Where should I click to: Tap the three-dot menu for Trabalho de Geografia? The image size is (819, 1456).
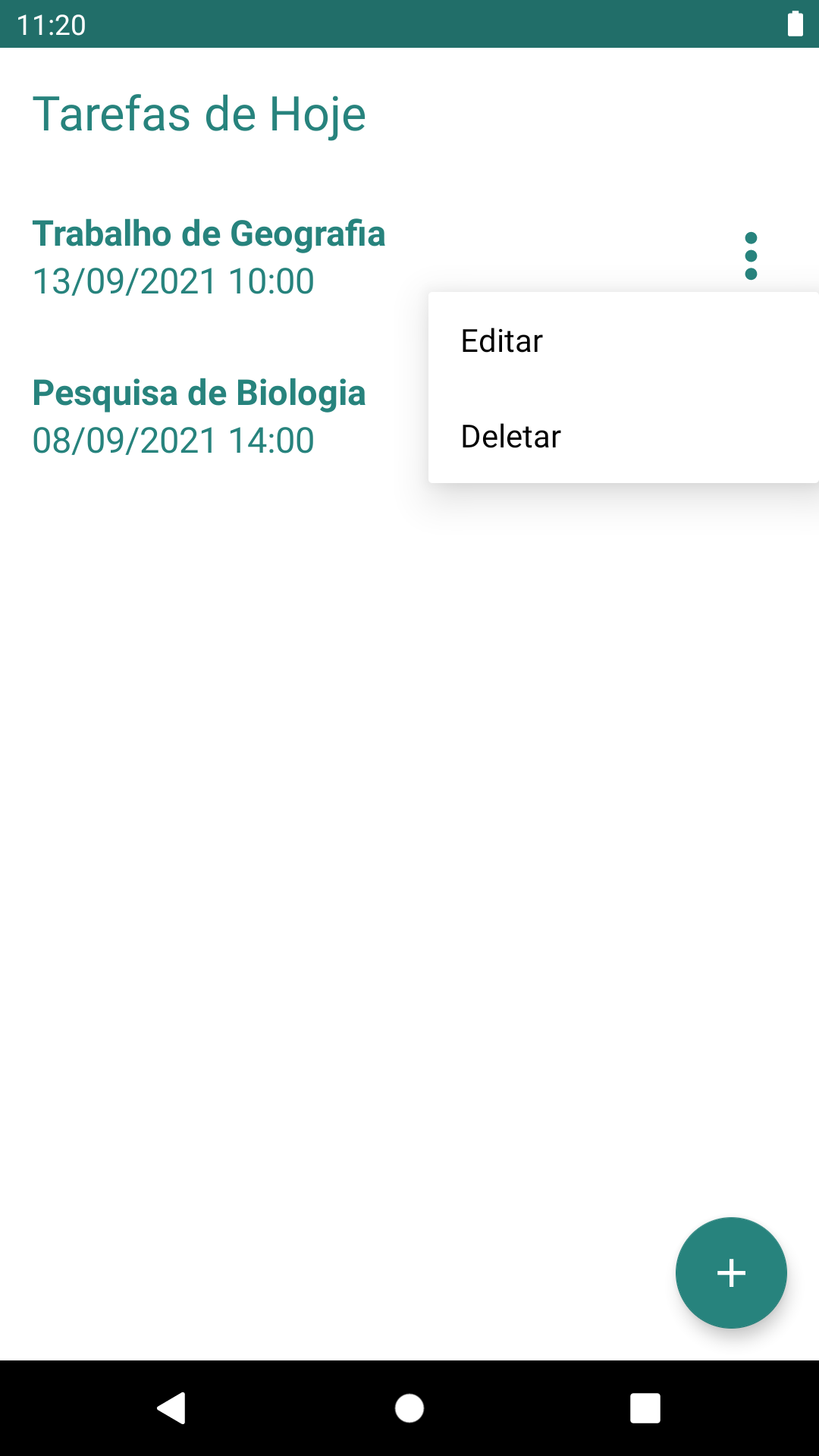(x=751, y=256)
